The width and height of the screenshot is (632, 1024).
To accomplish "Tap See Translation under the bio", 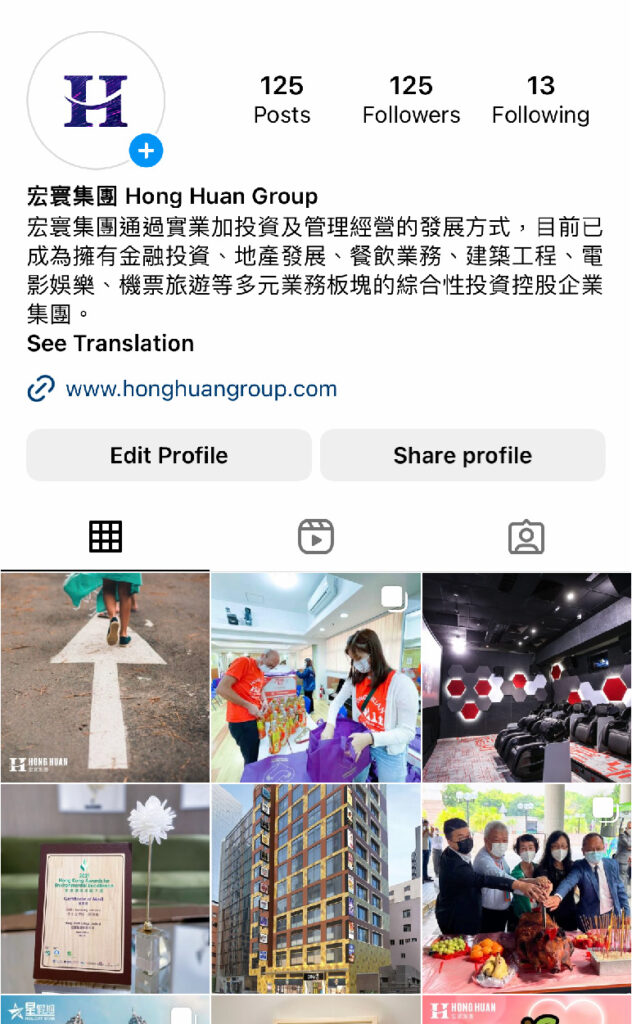I will 110,343.
